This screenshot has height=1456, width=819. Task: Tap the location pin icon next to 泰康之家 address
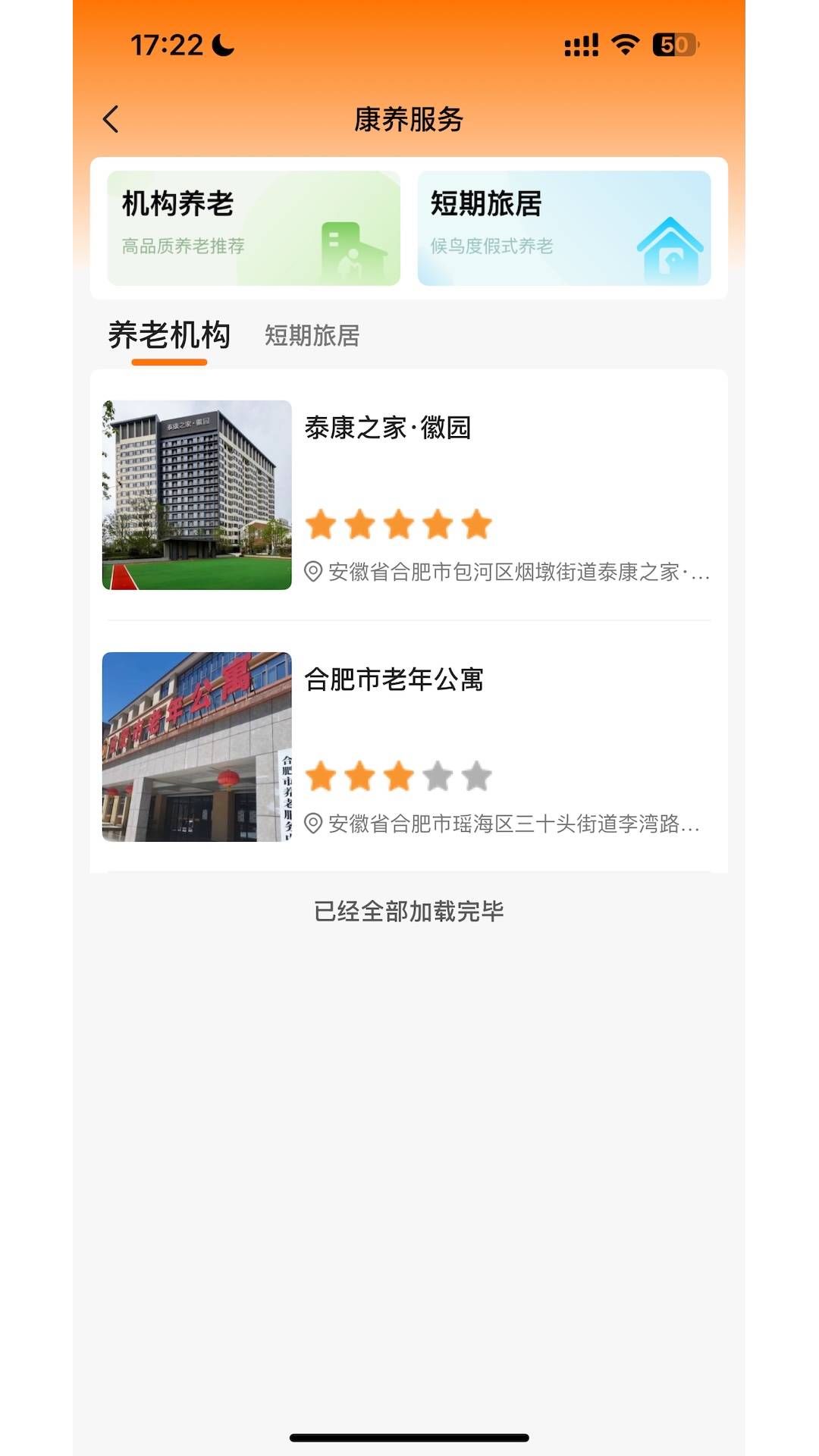tap(313, 573)
